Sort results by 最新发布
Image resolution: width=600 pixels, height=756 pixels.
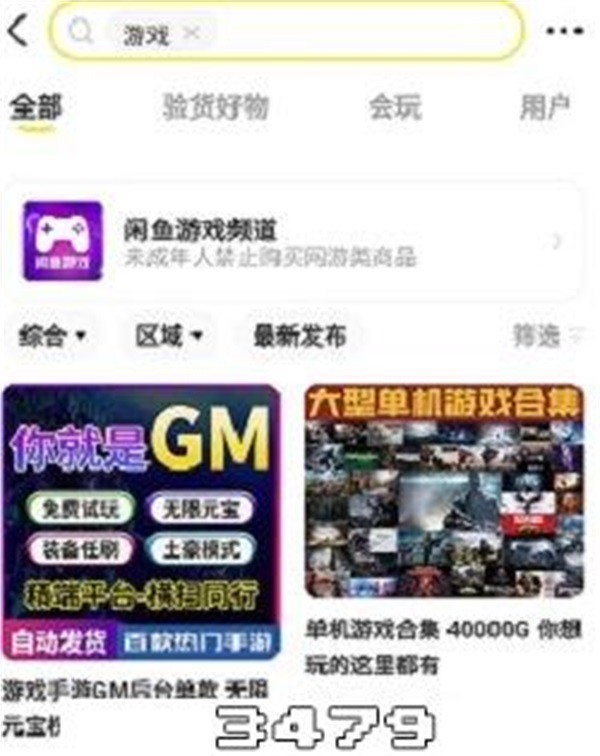point(299,336)
